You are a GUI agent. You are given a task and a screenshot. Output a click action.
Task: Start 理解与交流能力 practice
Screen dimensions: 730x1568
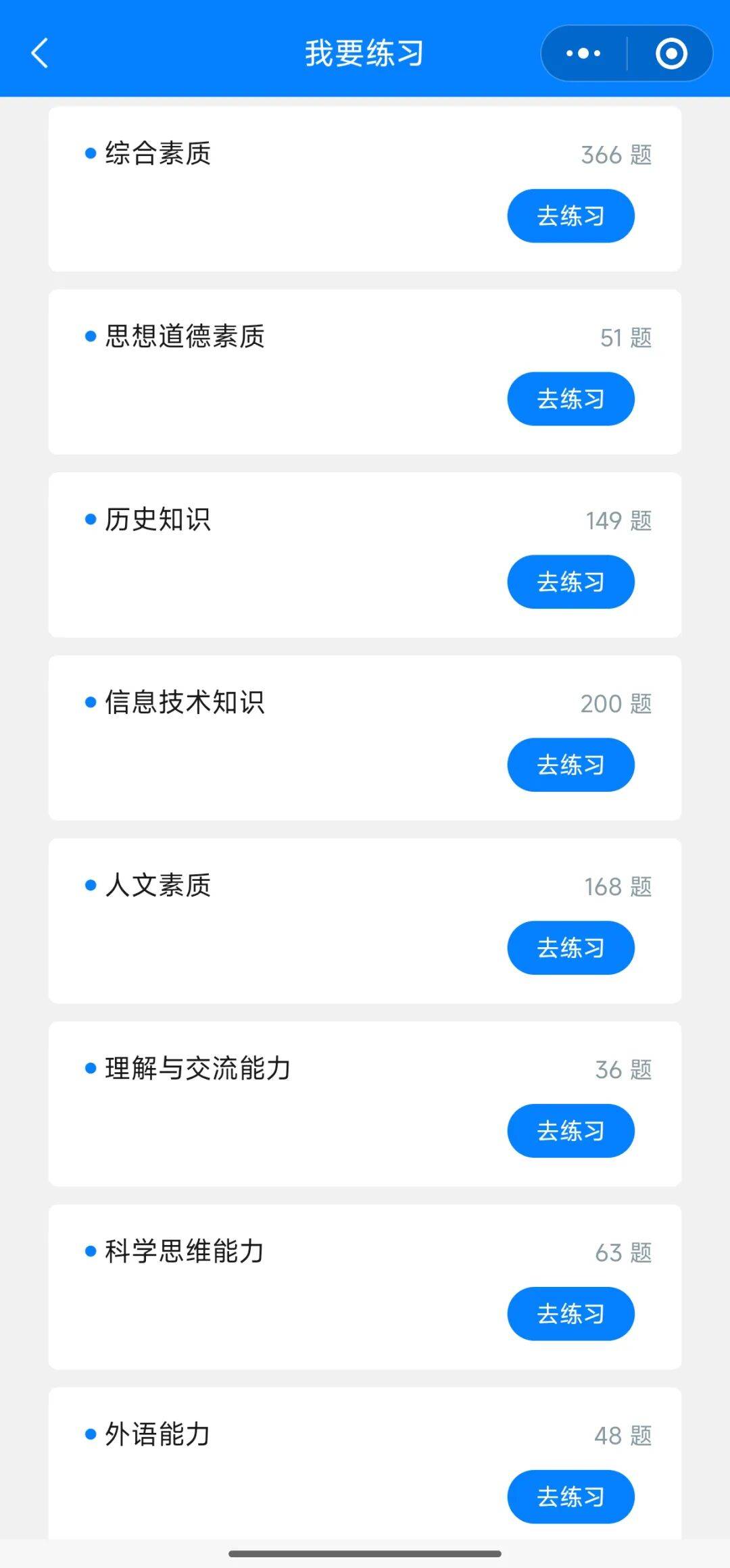pos(570,1131)
